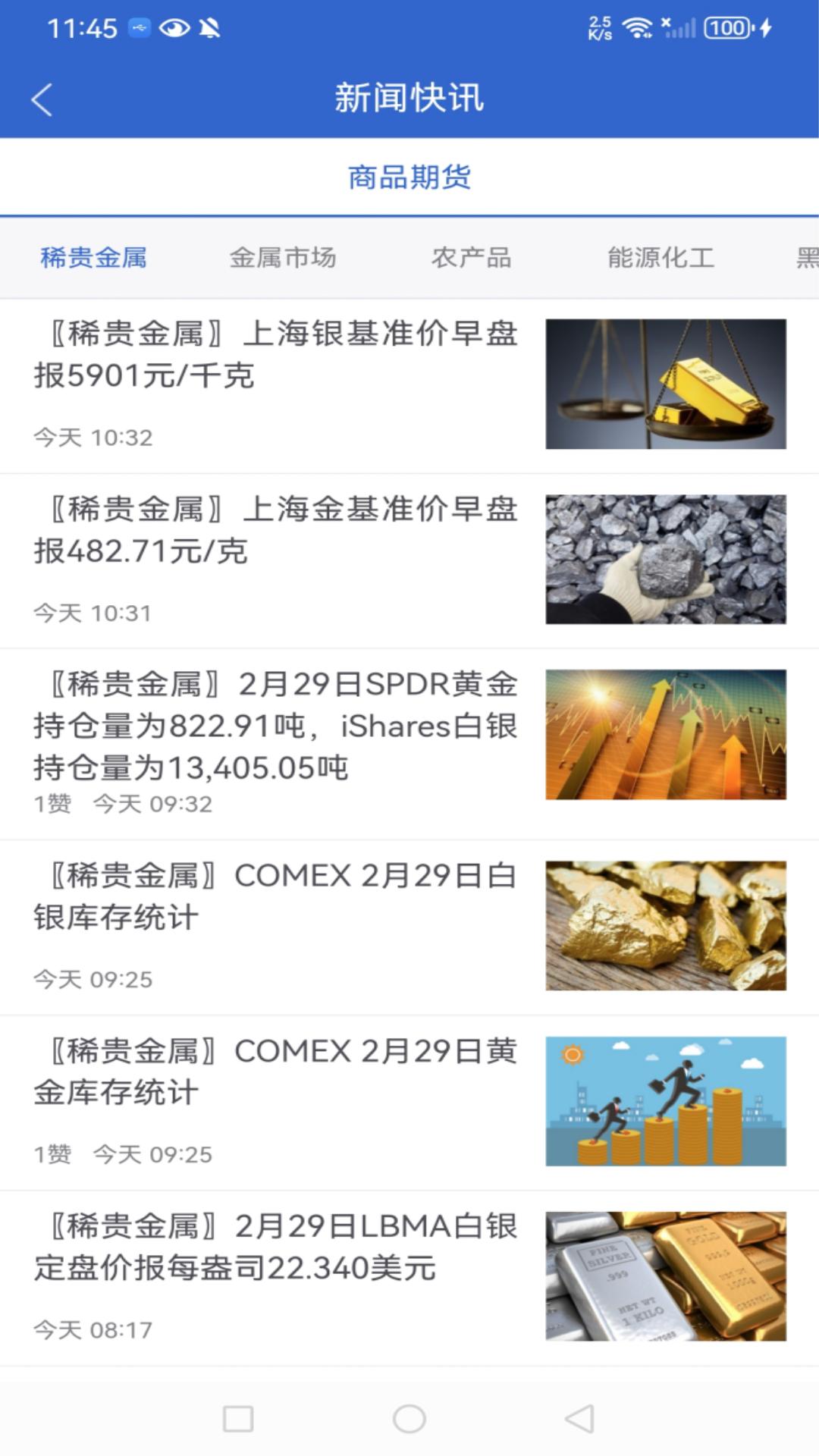The image size is (819, 1456).
Task: Tap the system home button
Action: pyautogui.click(x=409, y=1419)
